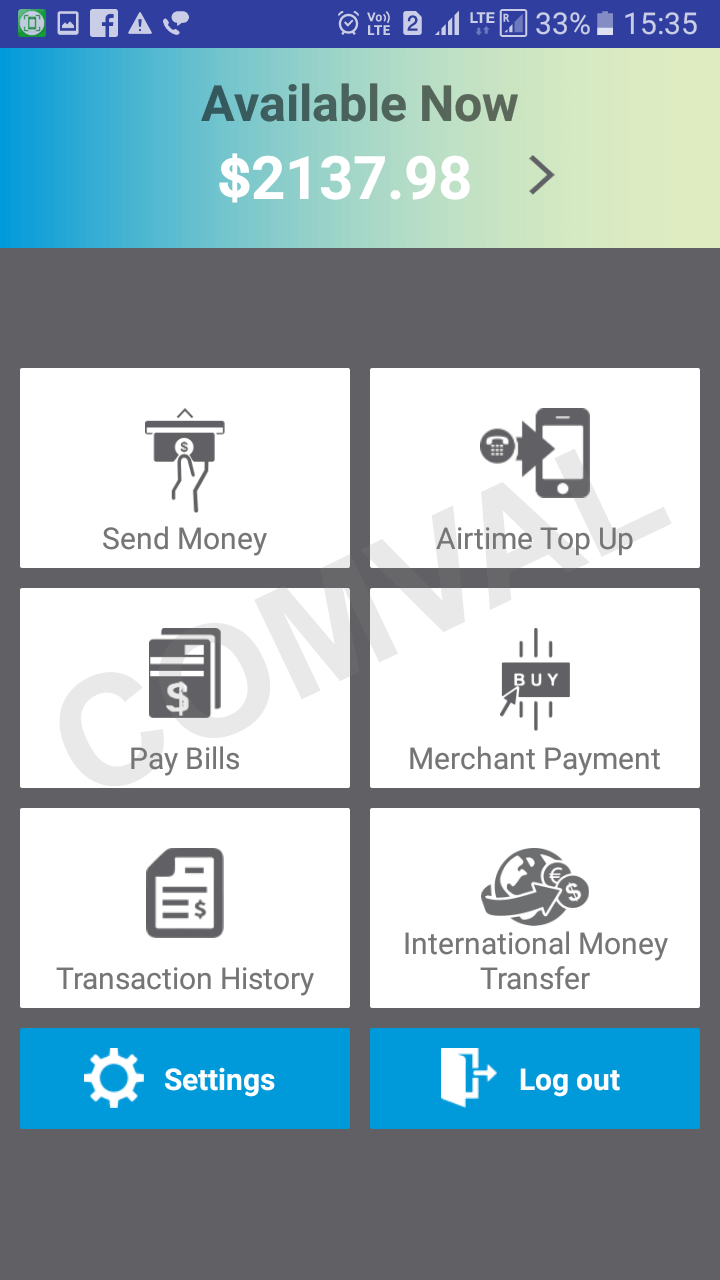Open Settings
The height and width of the screenshot is (1280, 720).
185,1079
